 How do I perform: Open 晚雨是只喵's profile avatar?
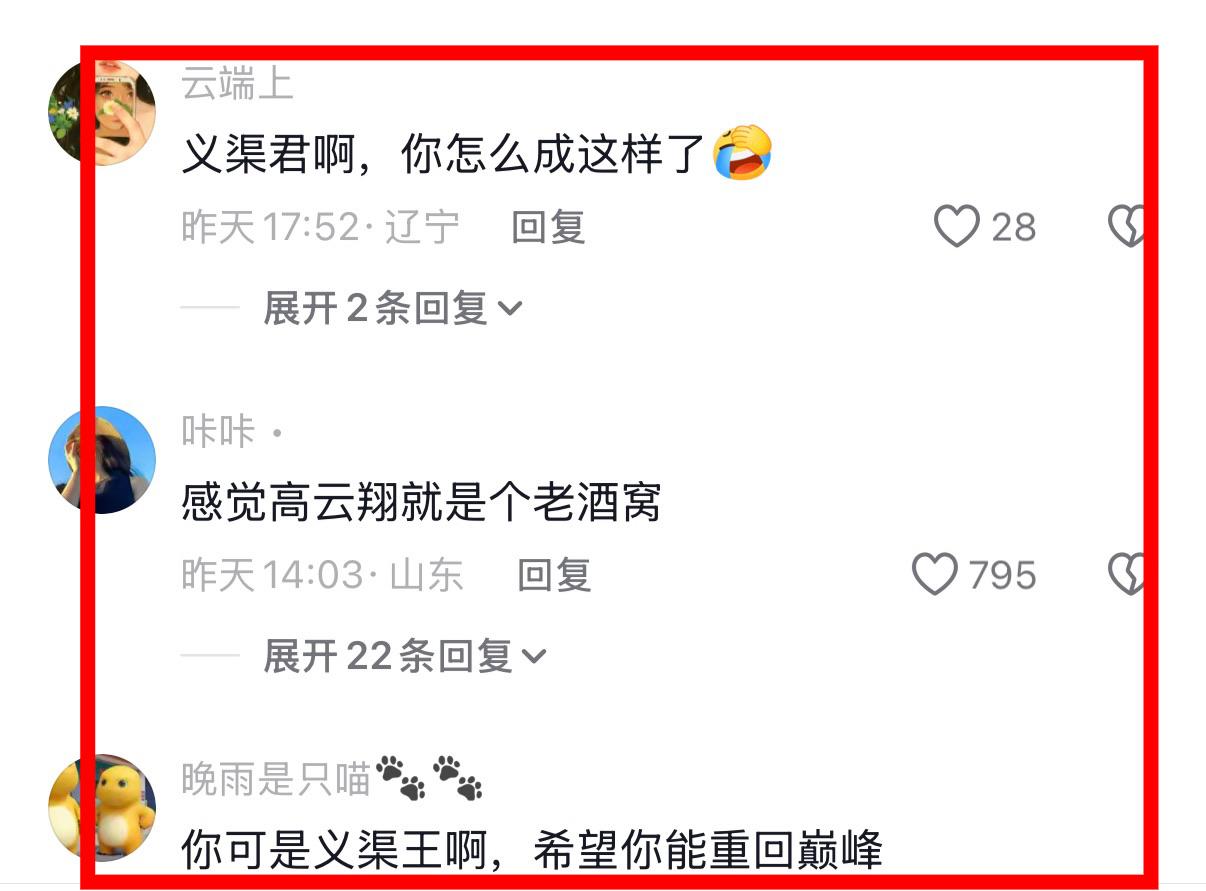102,807
